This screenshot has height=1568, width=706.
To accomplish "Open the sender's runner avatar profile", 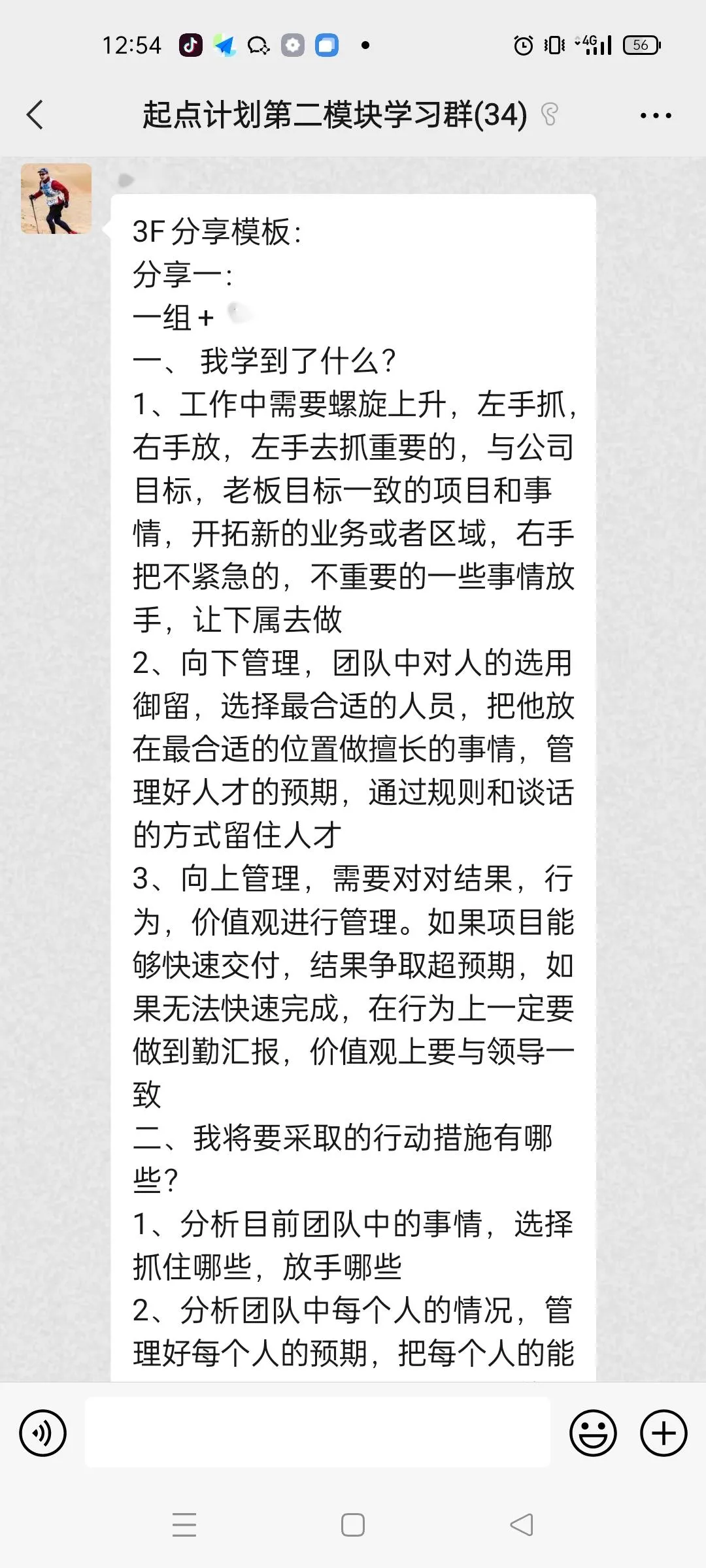I will point(56,199).
